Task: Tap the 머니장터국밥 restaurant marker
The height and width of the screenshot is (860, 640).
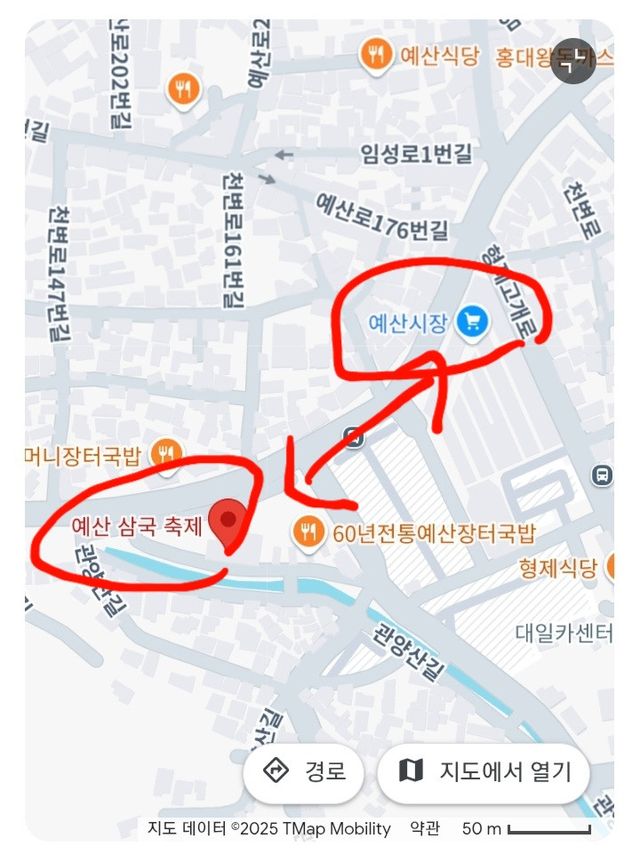Action: (x=167, y=455)
